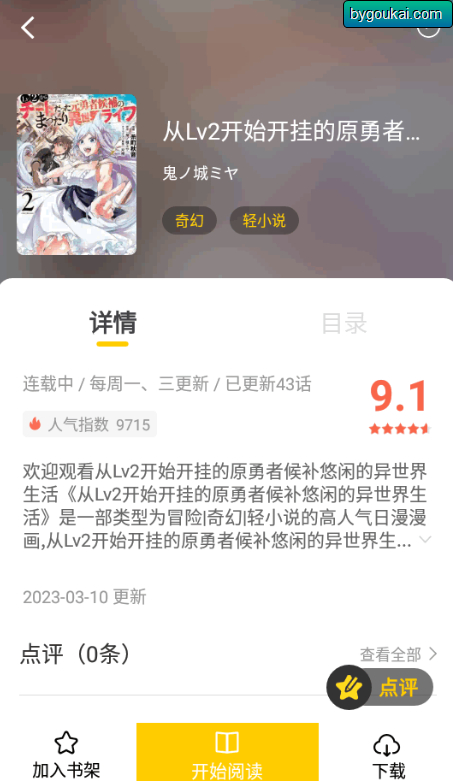Start reading with 开始阅读
Viewport: 453px width, 781px height.
pyautogui.click(x=227, y=752)
